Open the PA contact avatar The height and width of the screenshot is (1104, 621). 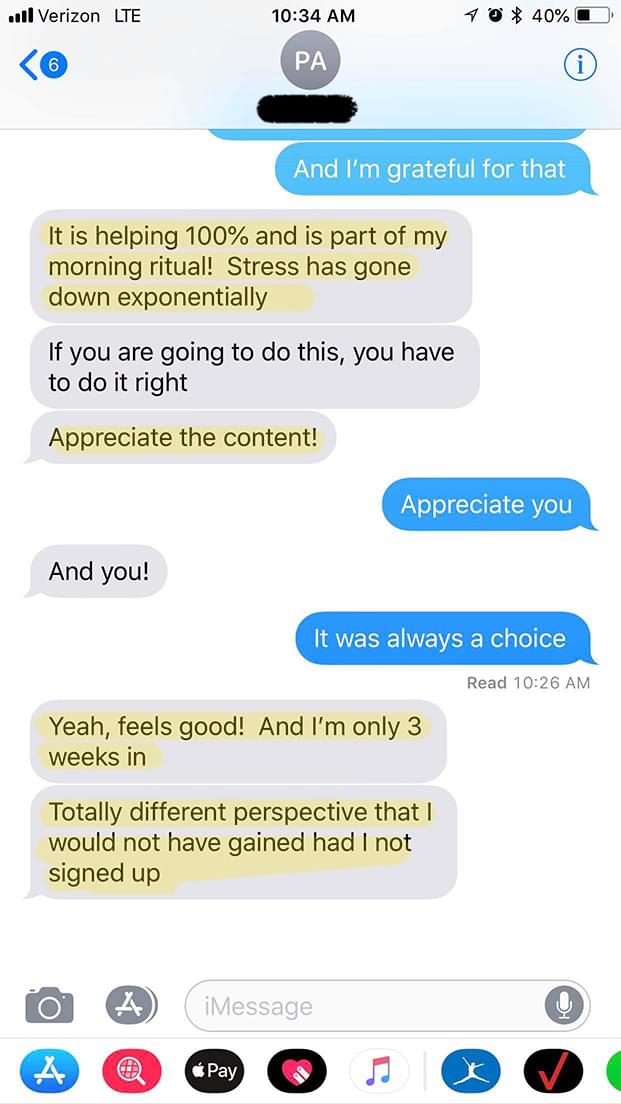310,60
